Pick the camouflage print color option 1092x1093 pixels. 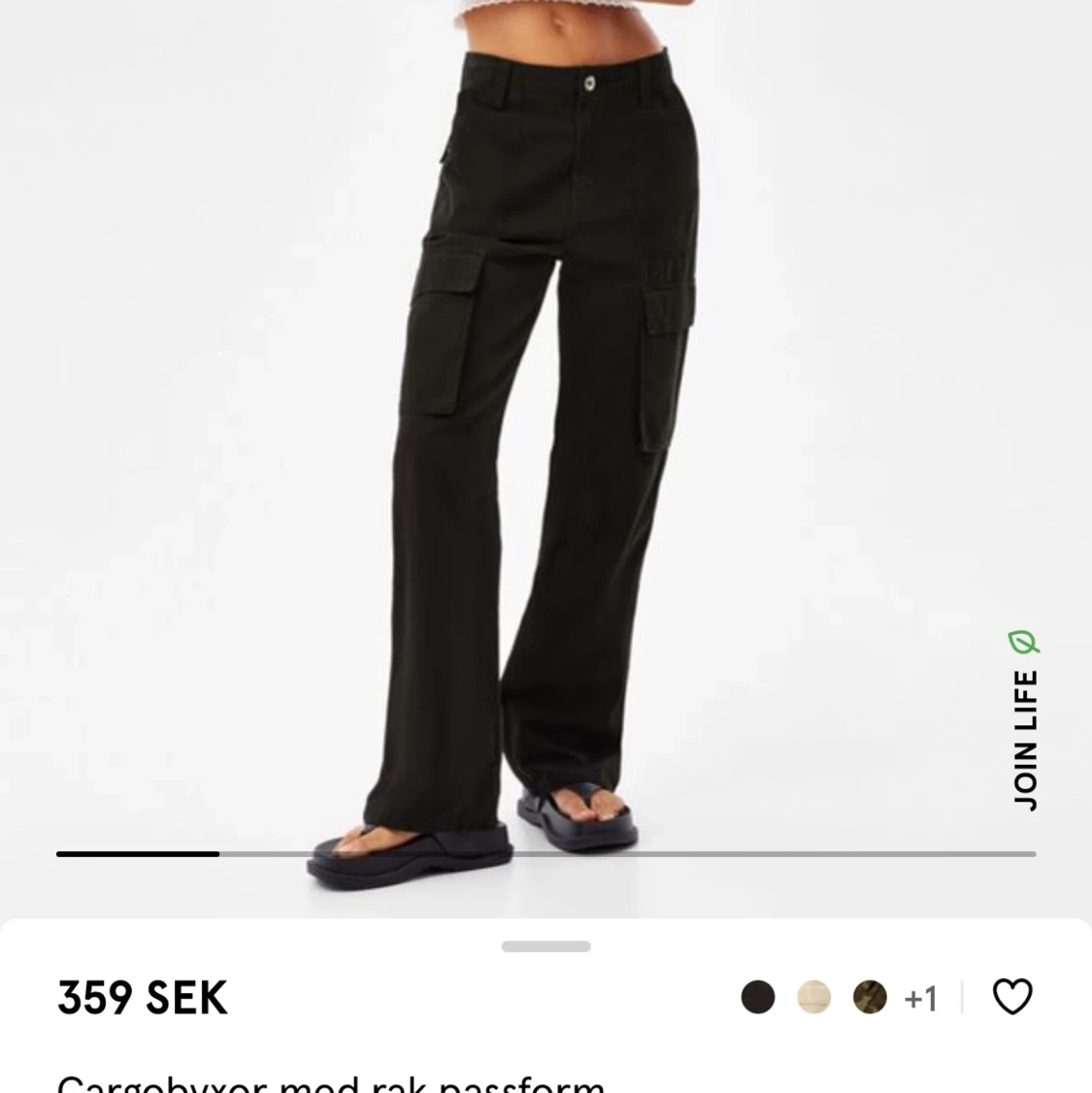[870, 997]
